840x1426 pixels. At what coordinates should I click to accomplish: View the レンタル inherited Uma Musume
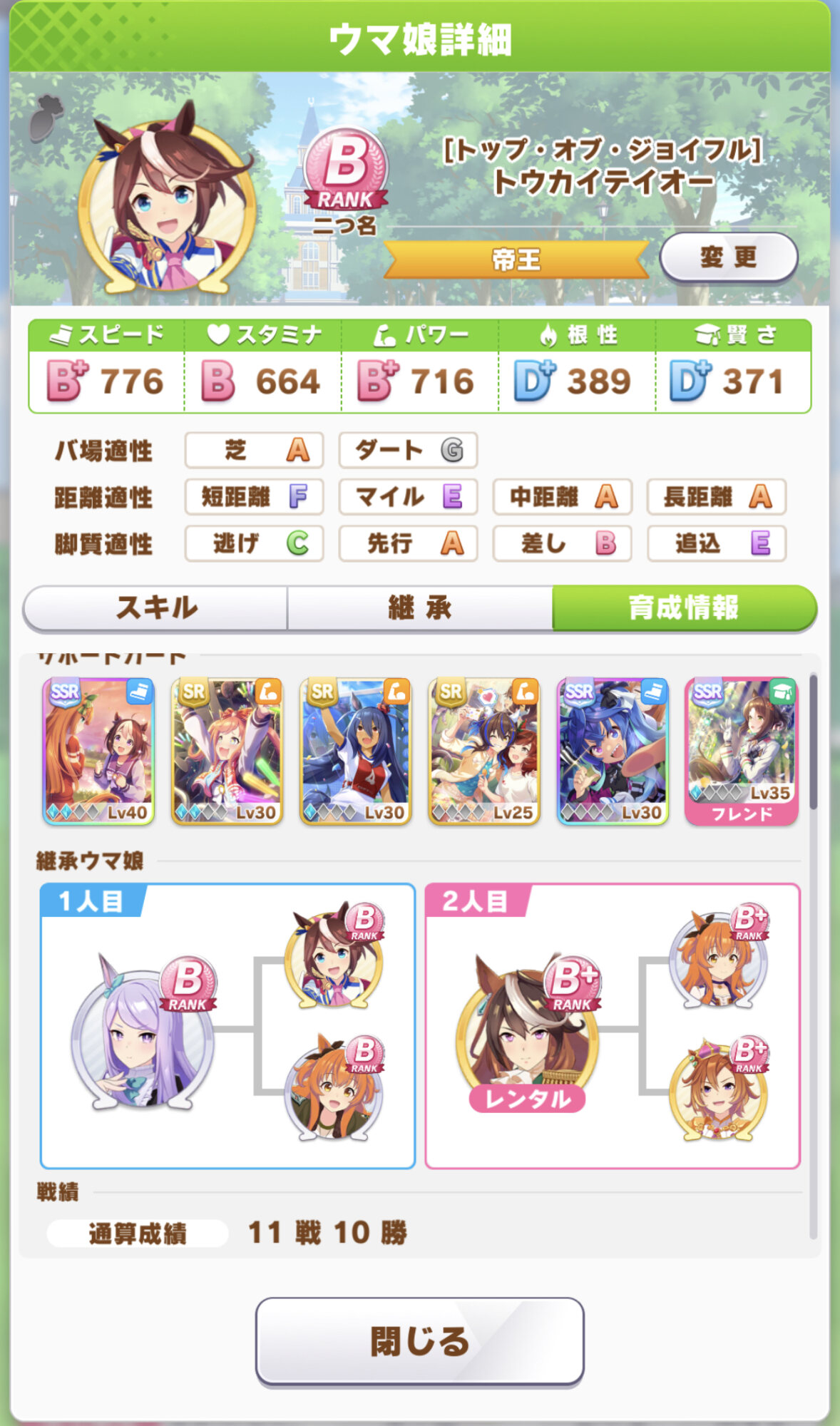[x=528, y=1029]
